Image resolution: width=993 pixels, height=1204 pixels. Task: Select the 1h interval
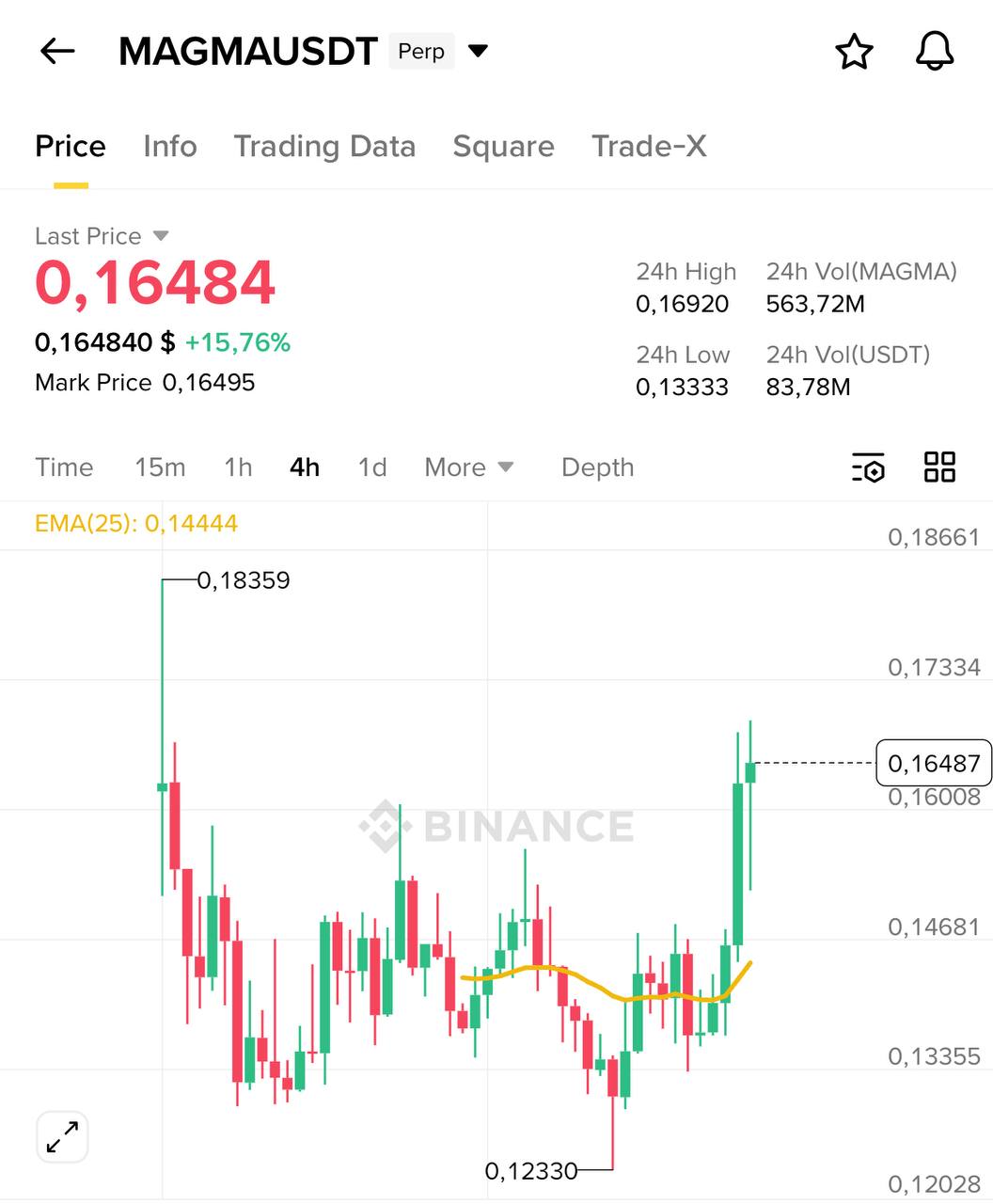238,467
